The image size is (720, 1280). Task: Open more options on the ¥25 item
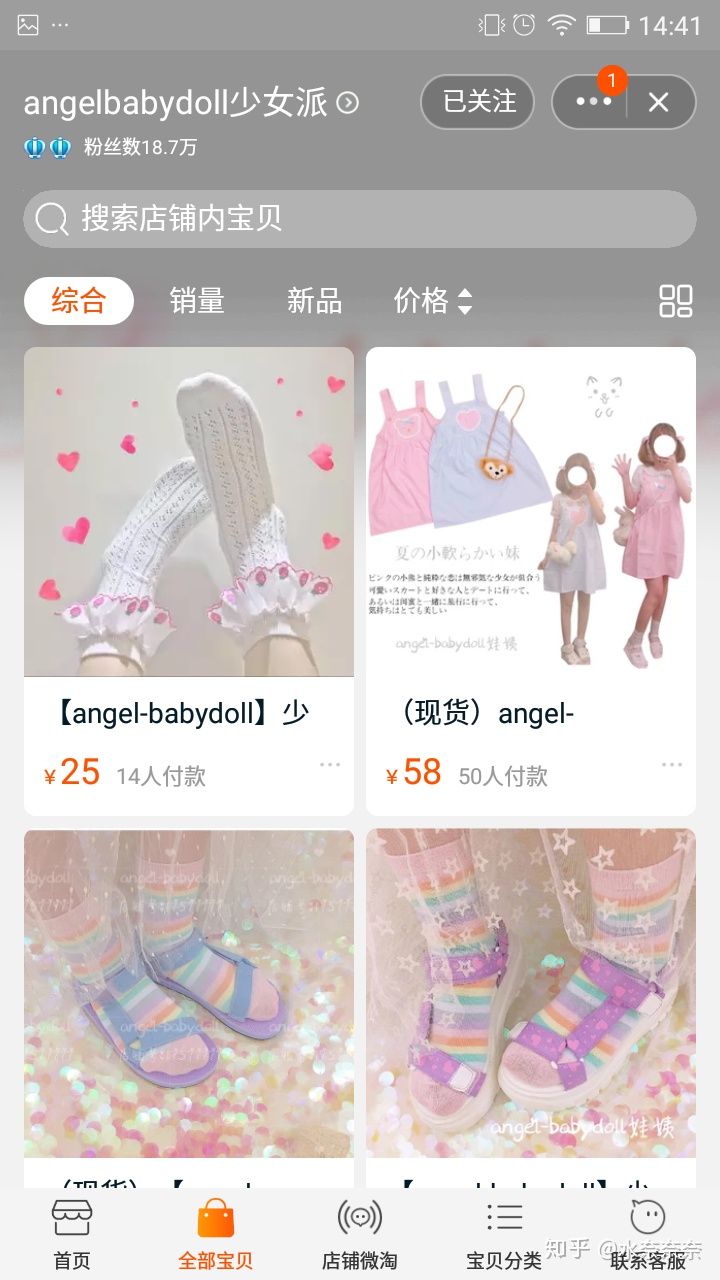coord(330,766)
